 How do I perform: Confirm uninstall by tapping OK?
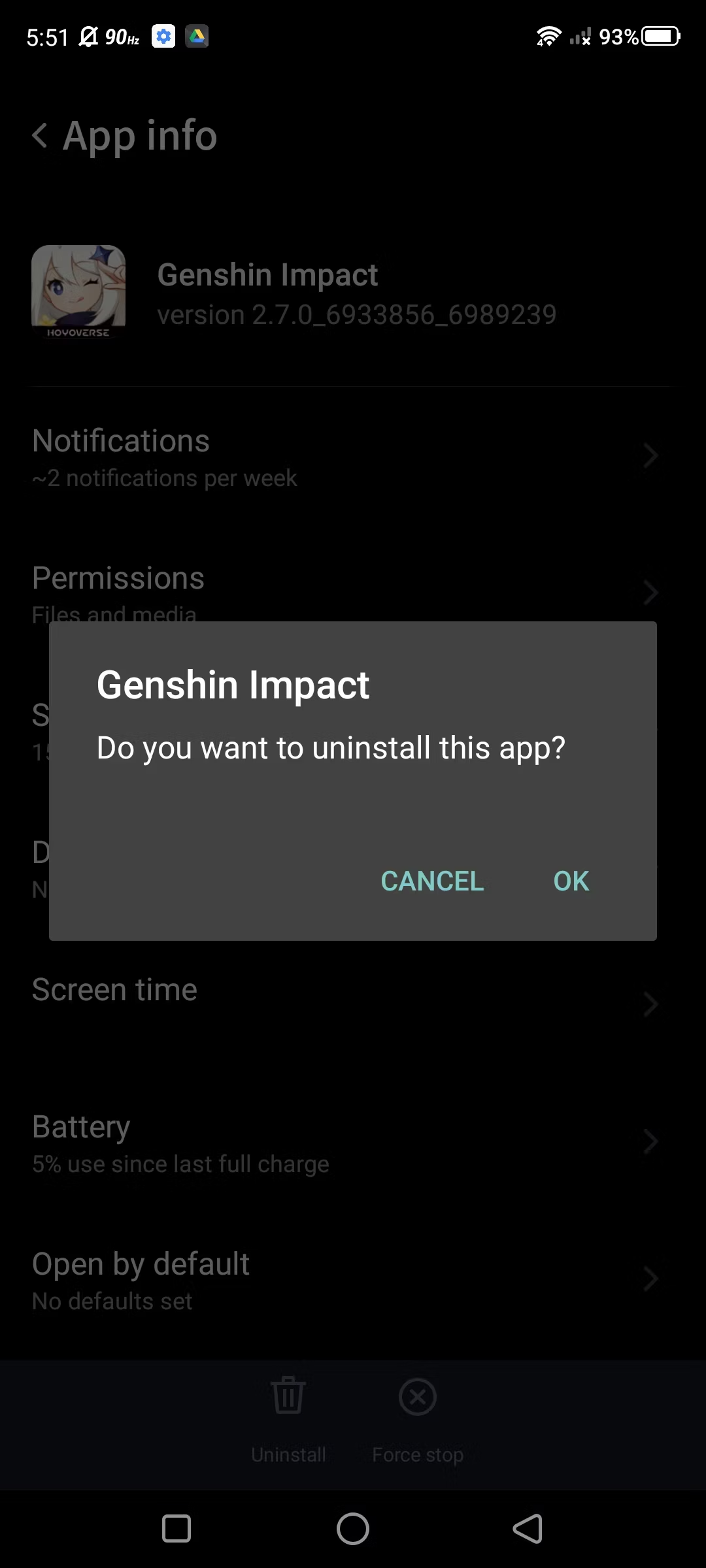pos(571,881)
